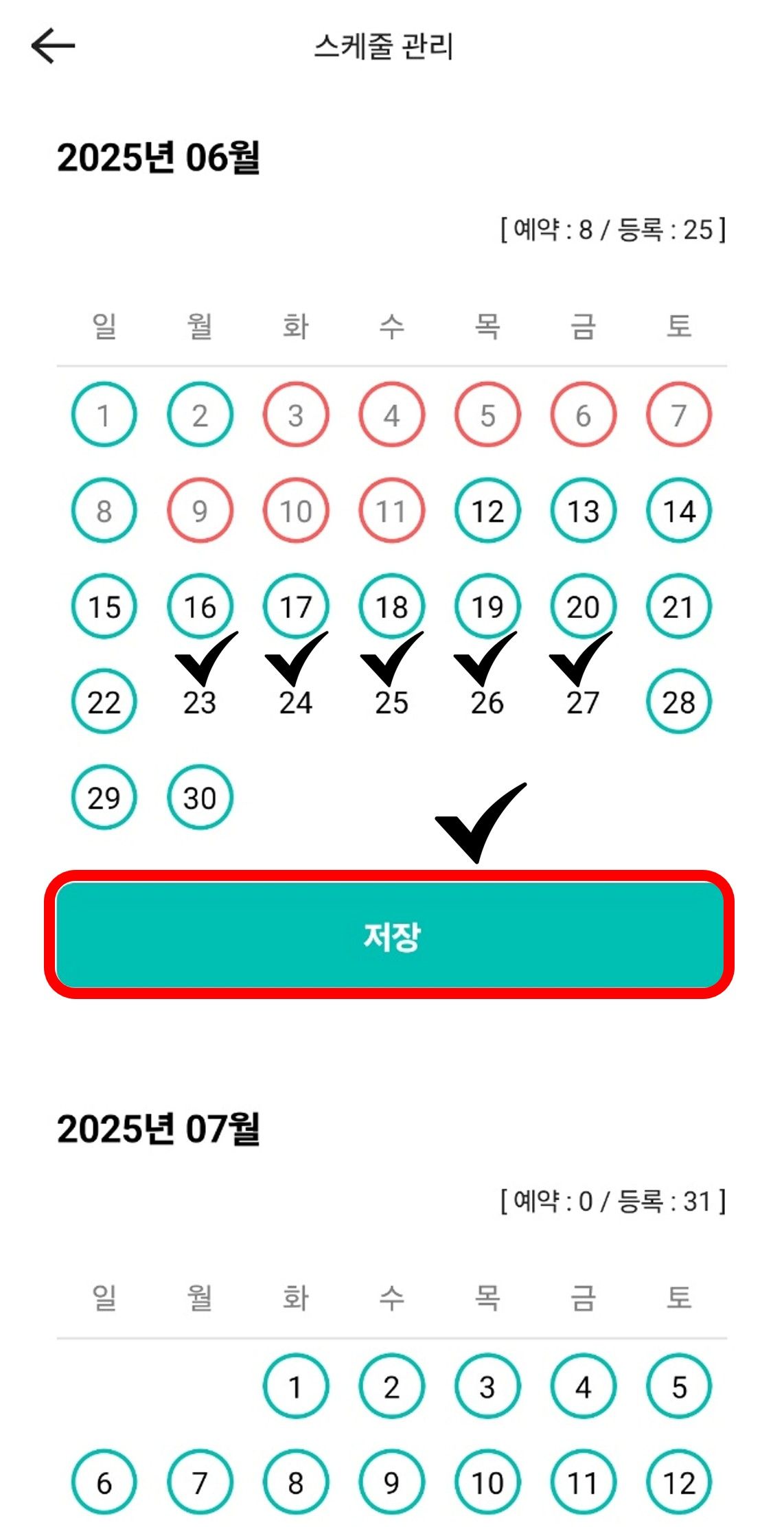Tap June 25 in the calendar
The width and height of the screenshot is (784, 1527).
pos(391,702)
